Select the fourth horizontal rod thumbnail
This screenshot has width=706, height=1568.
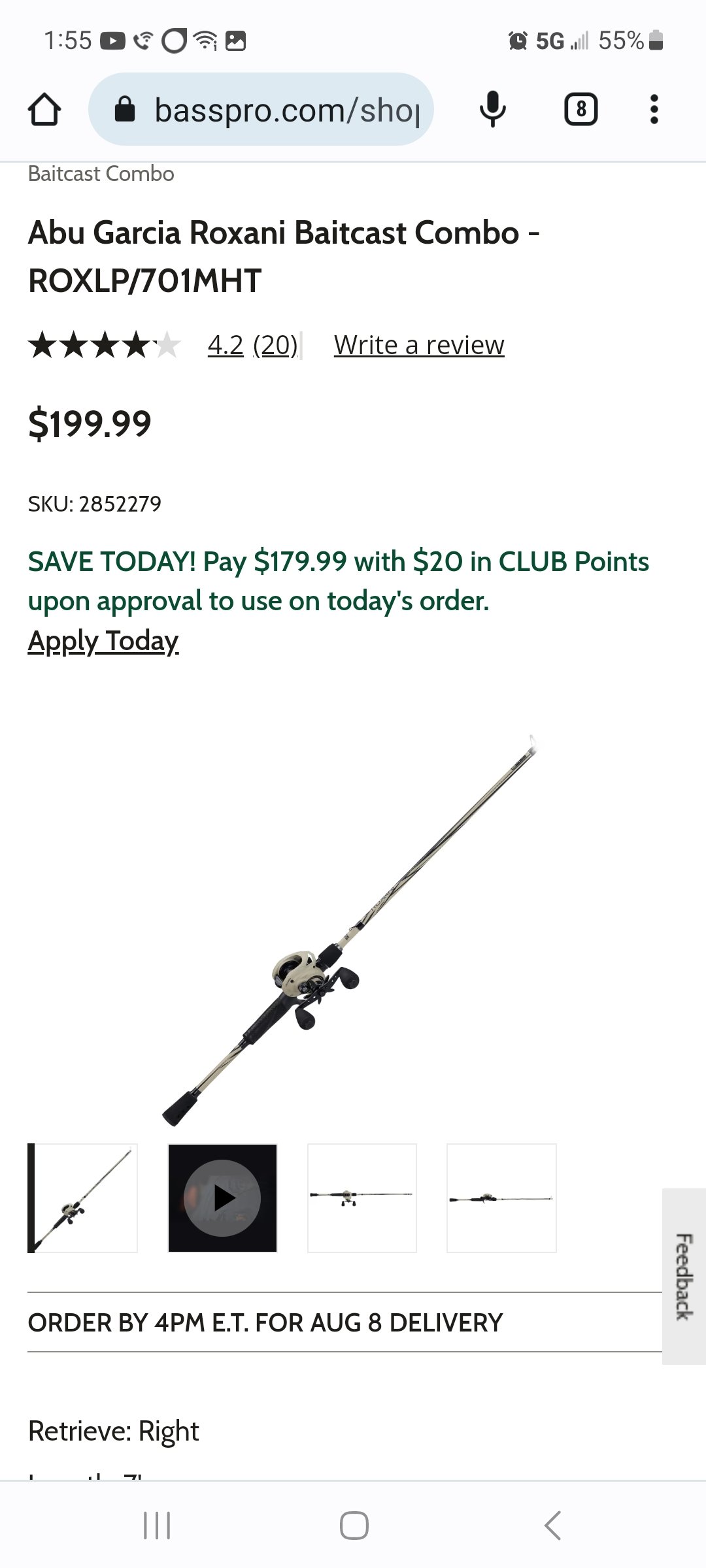(501, 1198)
